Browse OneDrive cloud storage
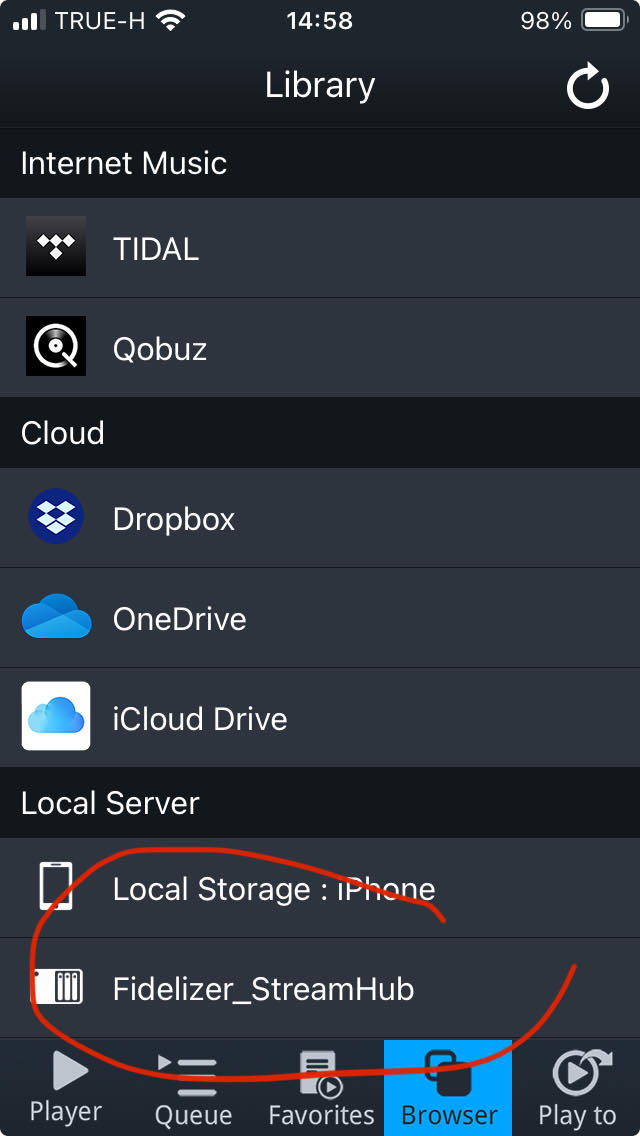The height and width of the screenshot is (1136, 640). click(x=320, y=618)
